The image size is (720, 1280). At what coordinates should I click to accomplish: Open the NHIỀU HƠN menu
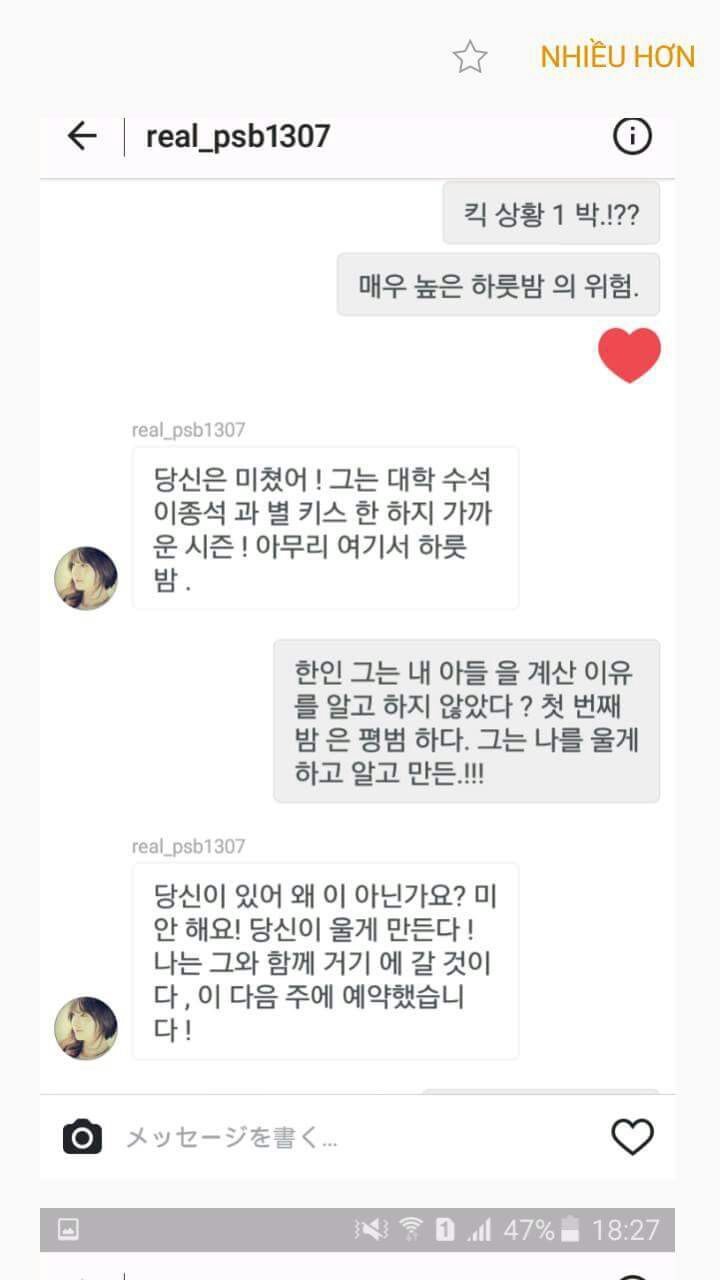[617, 57]
